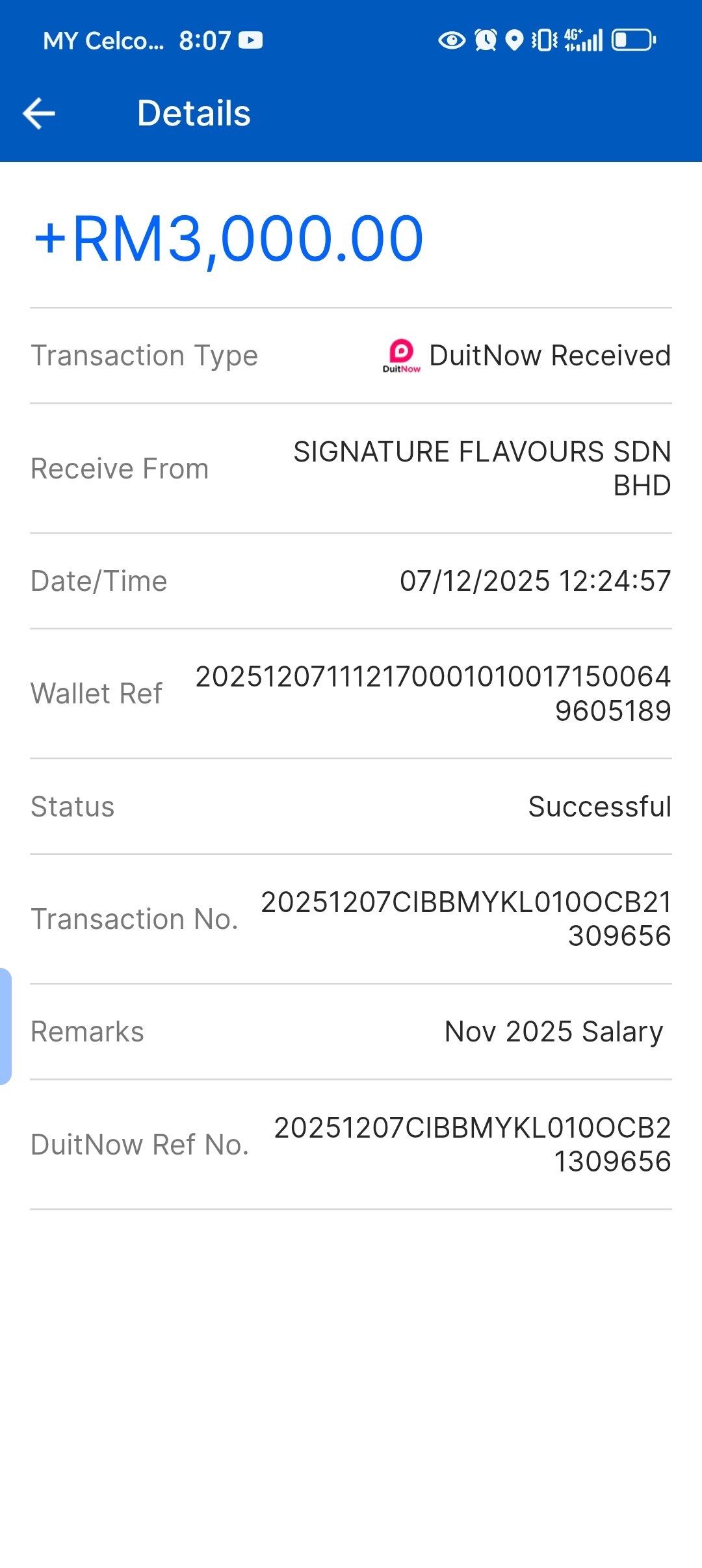Go back from the Details screen
The width and height of the screenshot is (702, 1568).
pyautogui.click(x=39, y=114)
